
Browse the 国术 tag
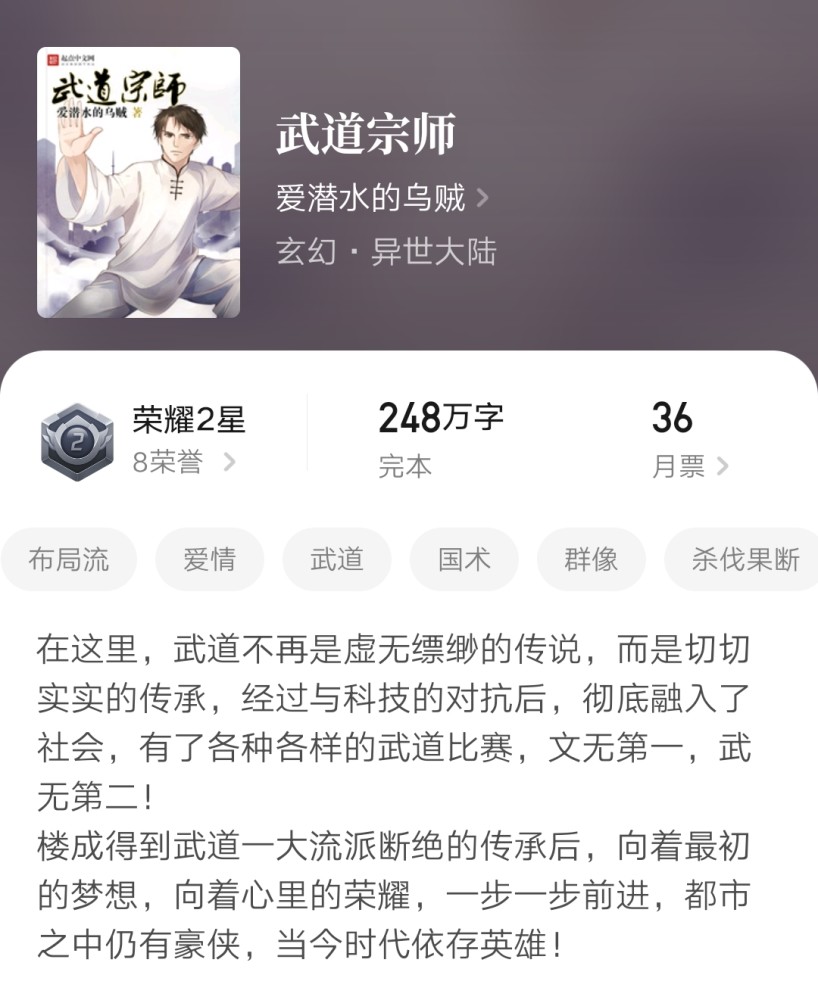[464, 559]
